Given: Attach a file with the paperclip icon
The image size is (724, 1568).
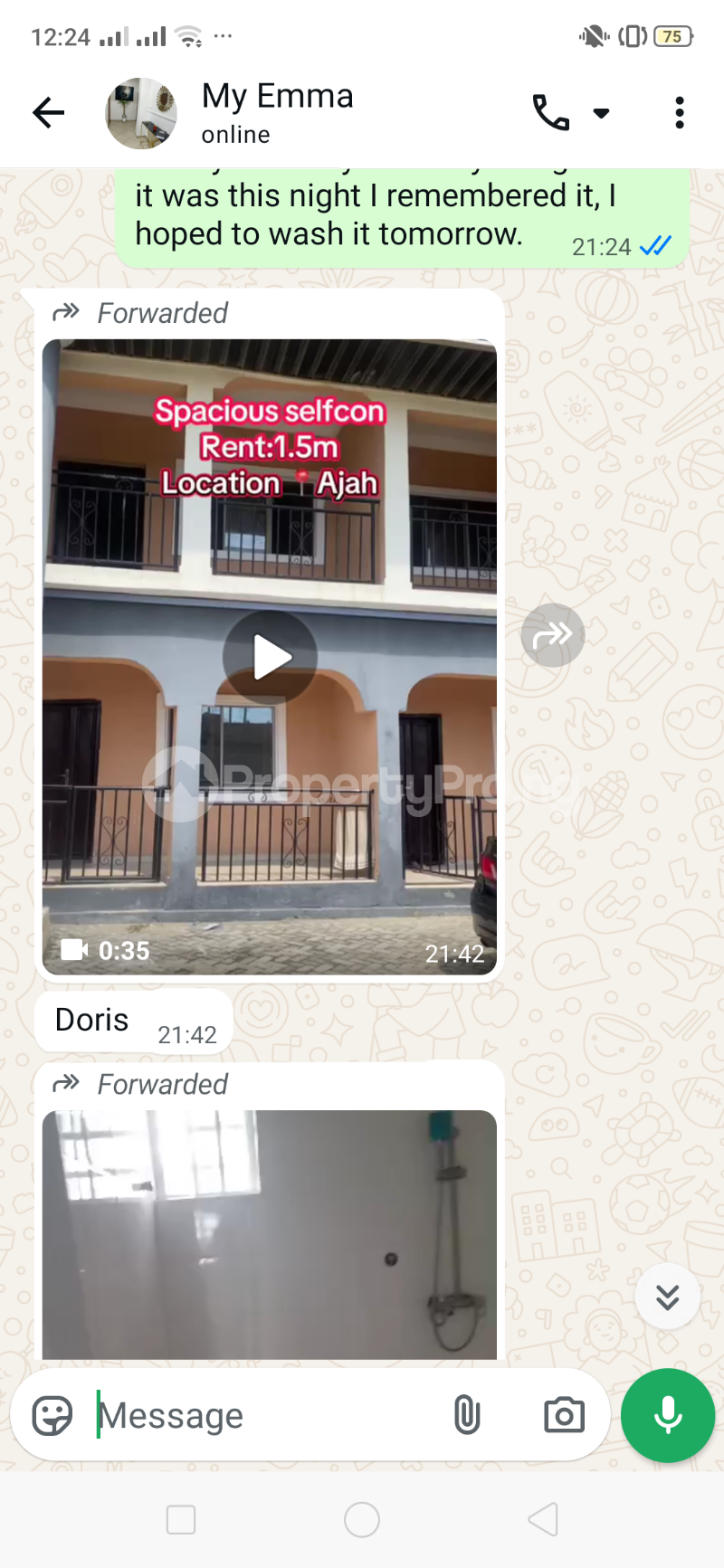Looking at the screenshot, I should [468, 1414].
